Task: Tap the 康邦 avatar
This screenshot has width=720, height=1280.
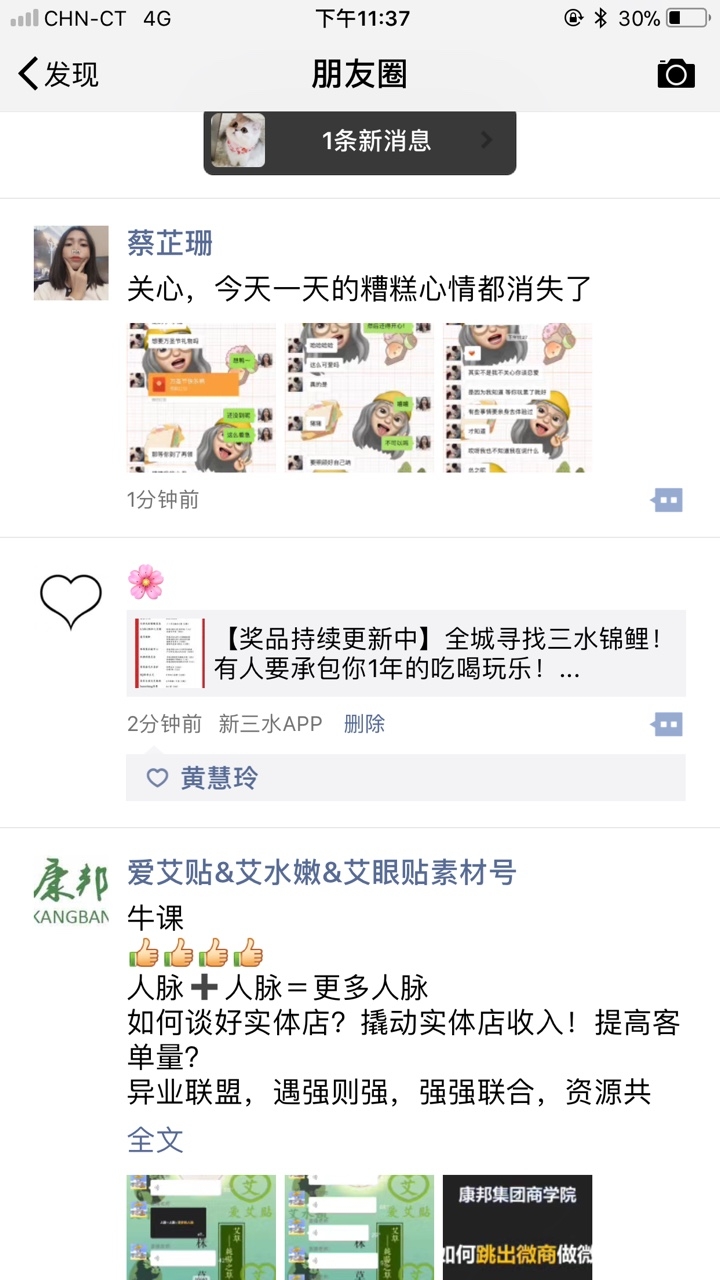Action: tap(71, 892)
